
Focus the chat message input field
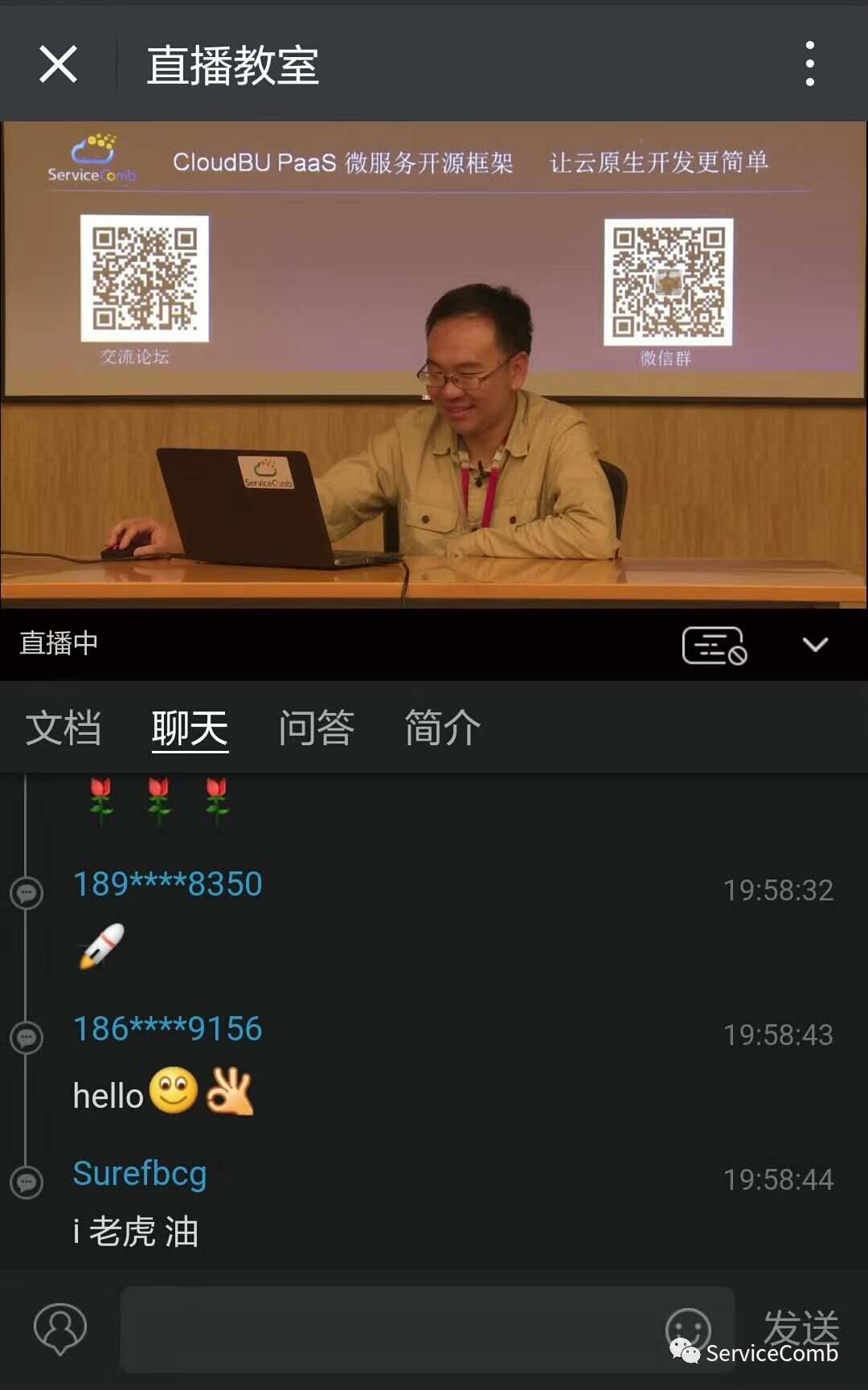point(386,1328)
